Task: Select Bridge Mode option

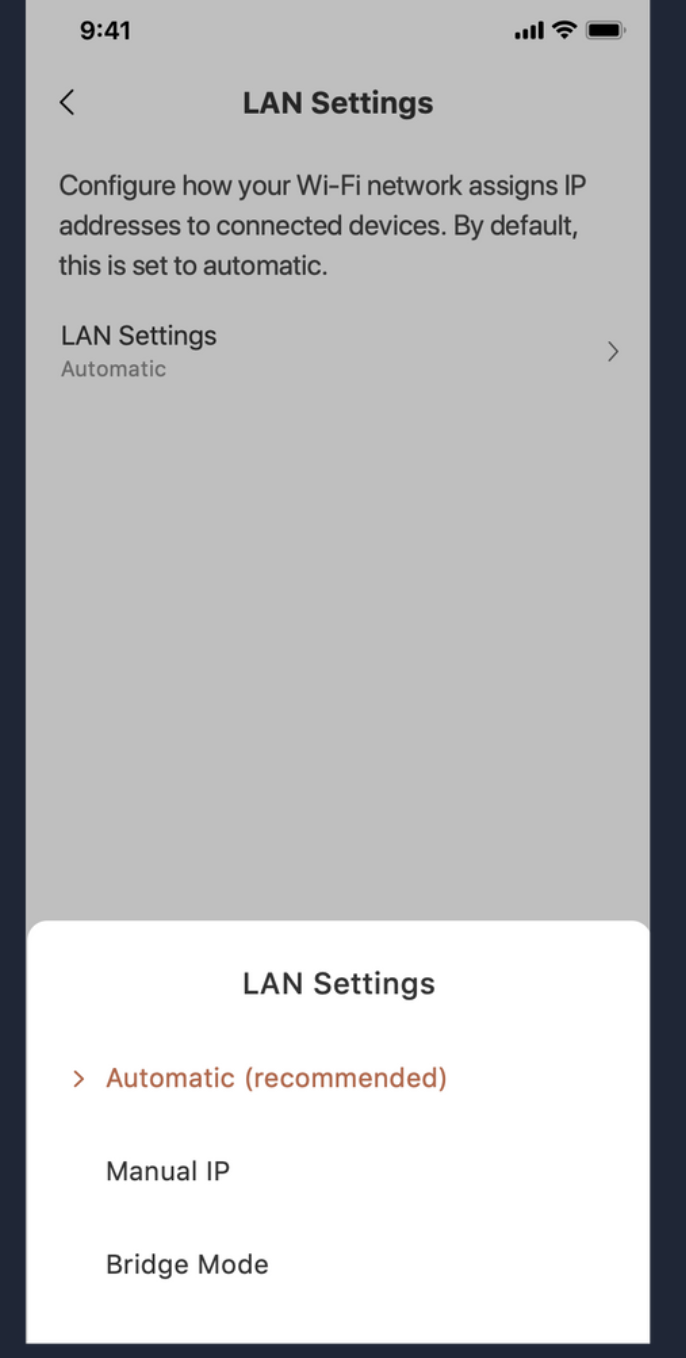Action: [338, 1264]
